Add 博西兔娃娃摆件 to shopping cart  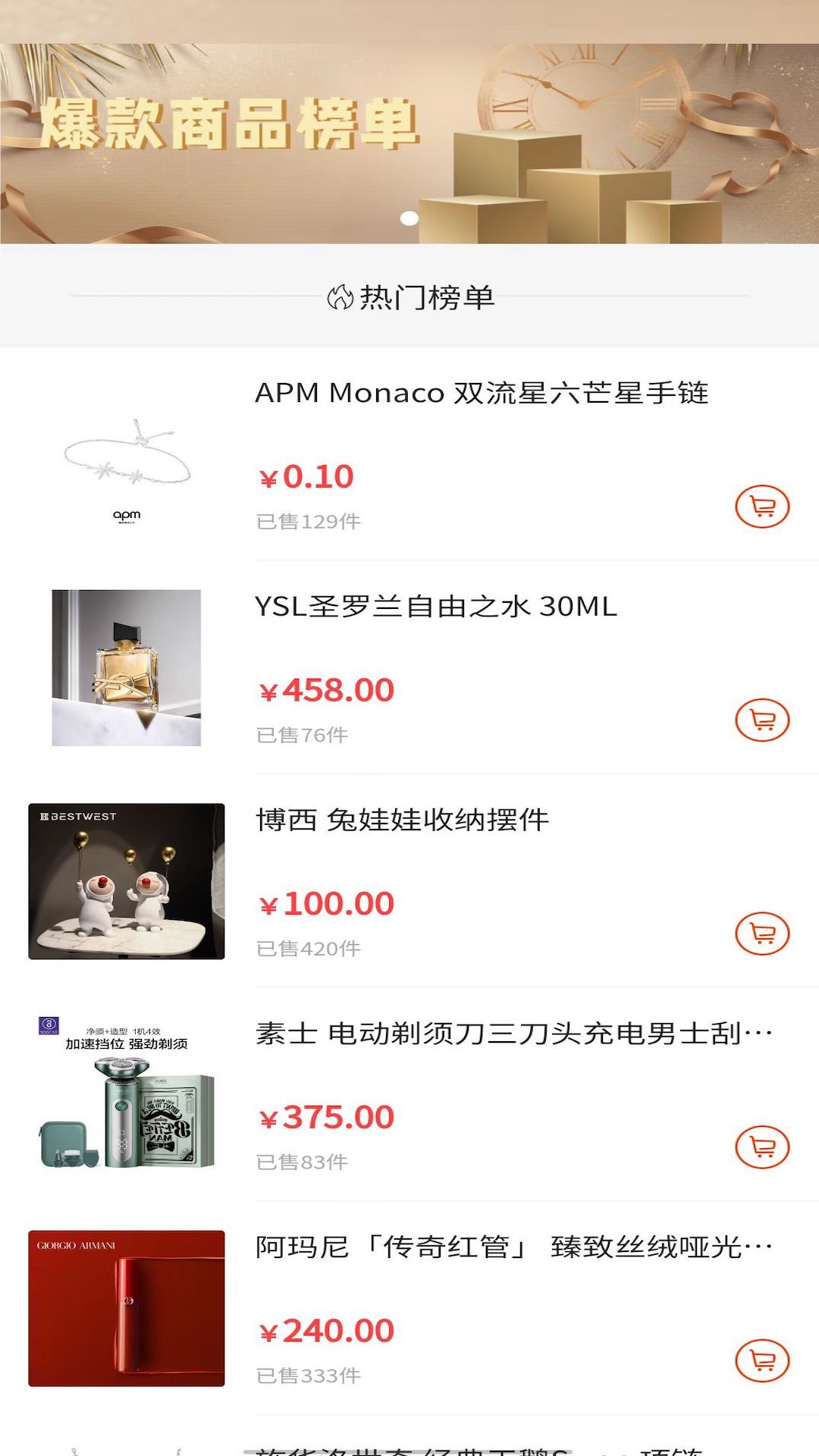(761, 934)
